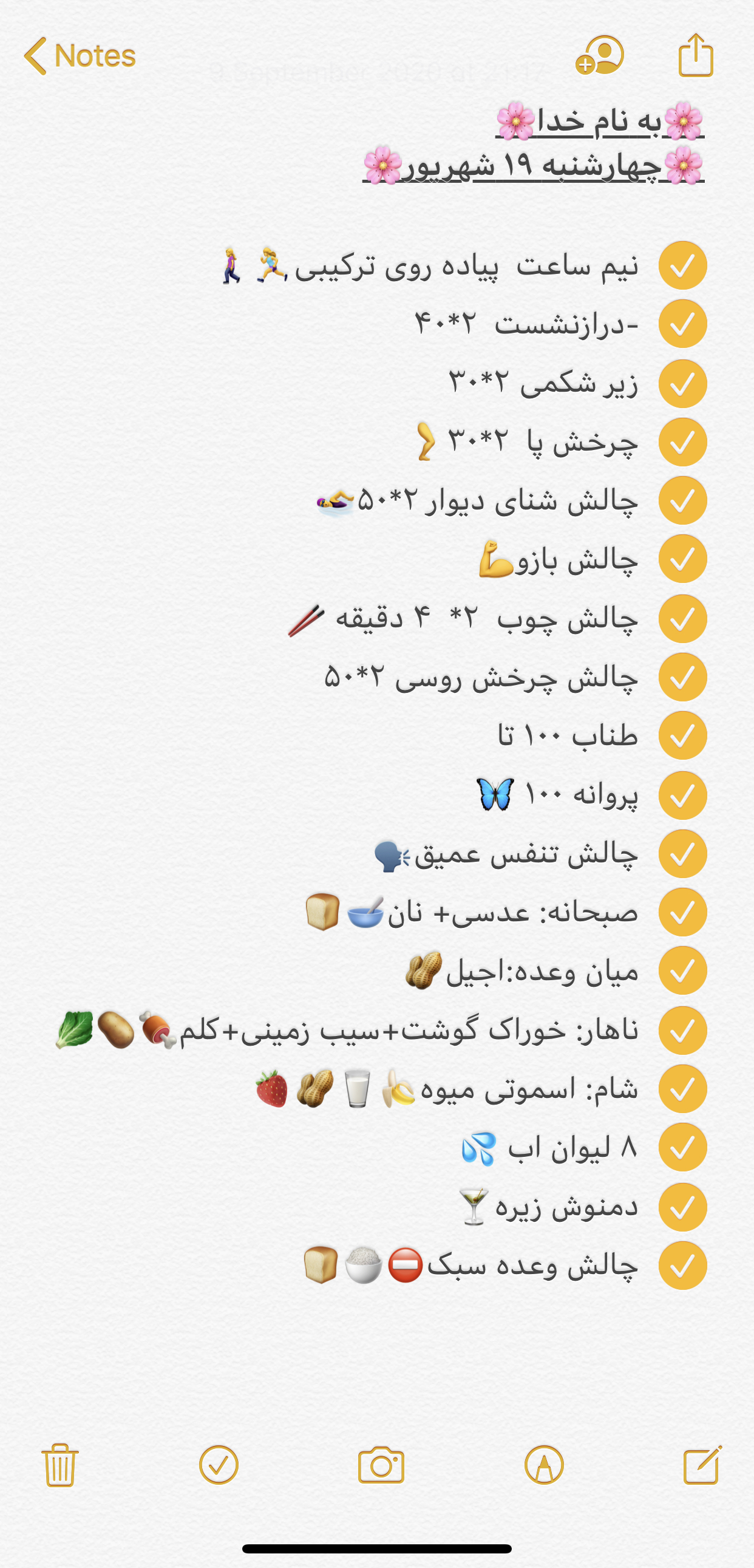Viewport: 754px width, 1568px height.
Task: Uncheck the نیم ساعت پیاده روی ترکیبی item
Action: pyautogui.click(x=683, y=265)
